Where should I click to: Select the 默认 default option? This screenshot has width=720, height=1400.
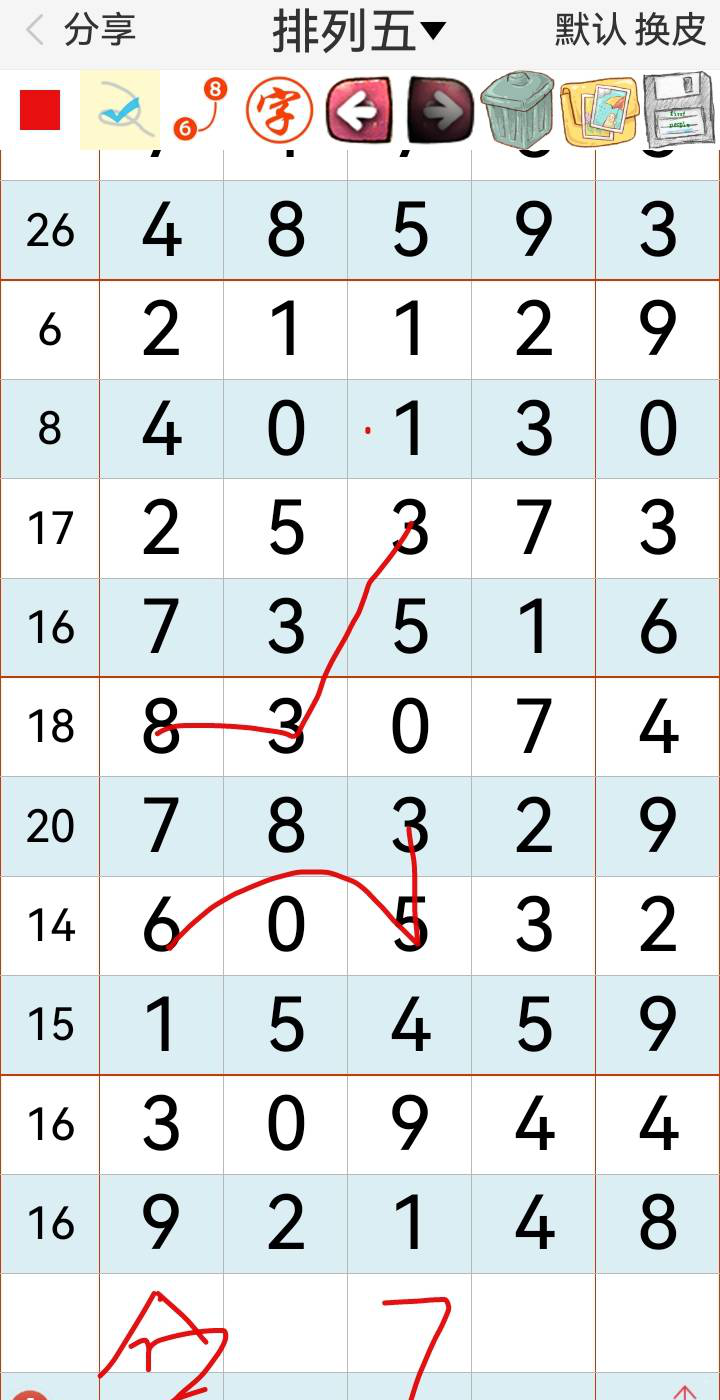(589, 31)
